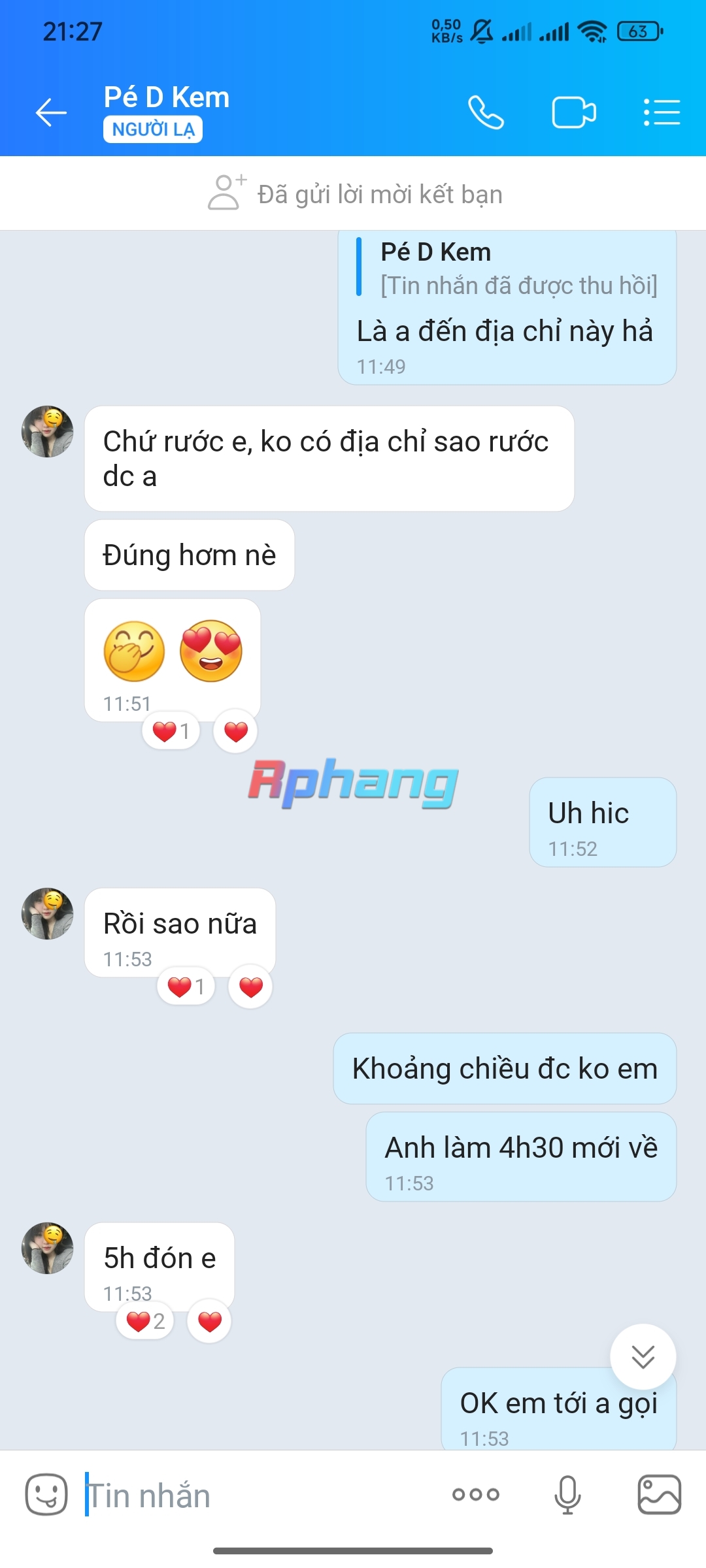706x1568 pixels.
Task: Open more attachment options (three dots)
Action: (476, 1494)
